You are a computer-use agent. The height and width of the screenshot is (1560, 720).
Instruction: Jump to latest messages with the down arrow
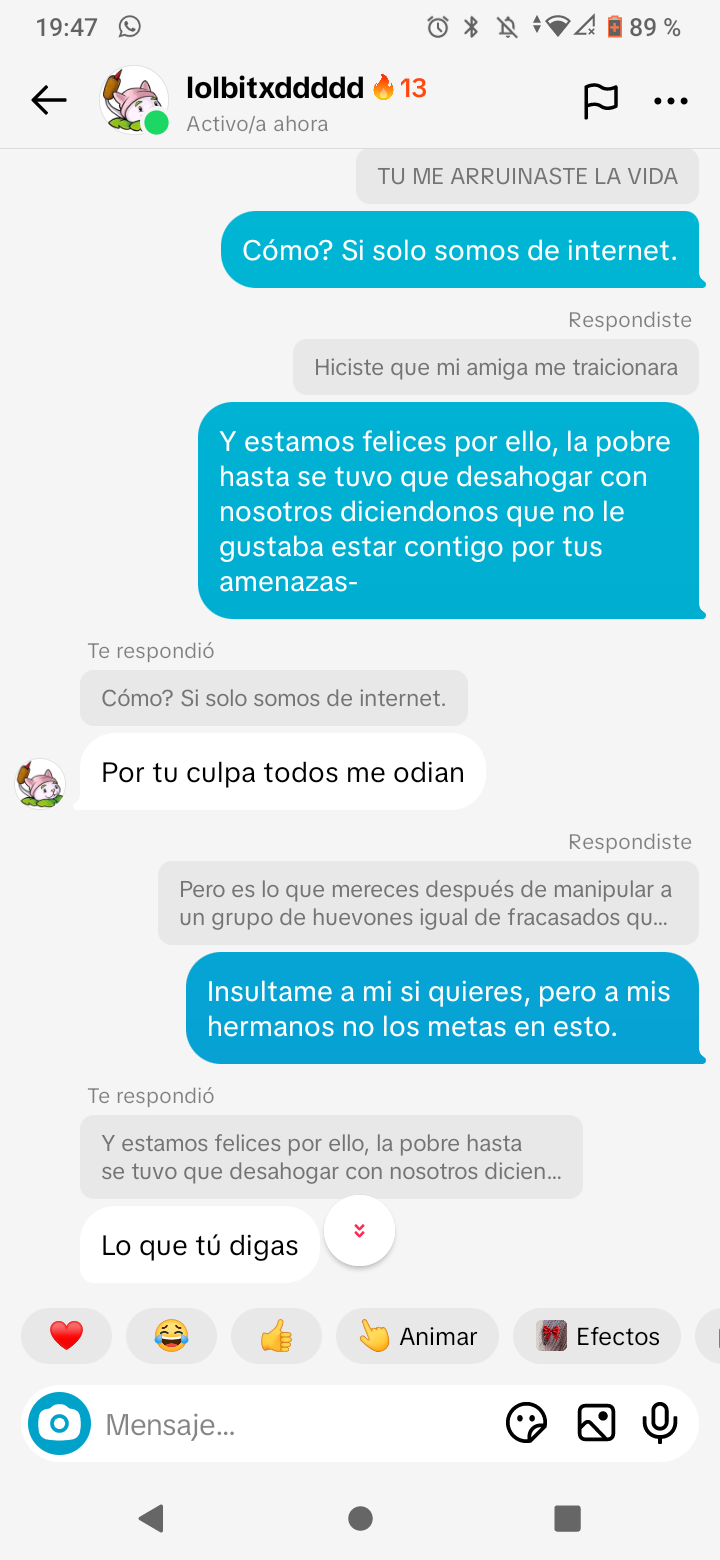point(360,1231)
